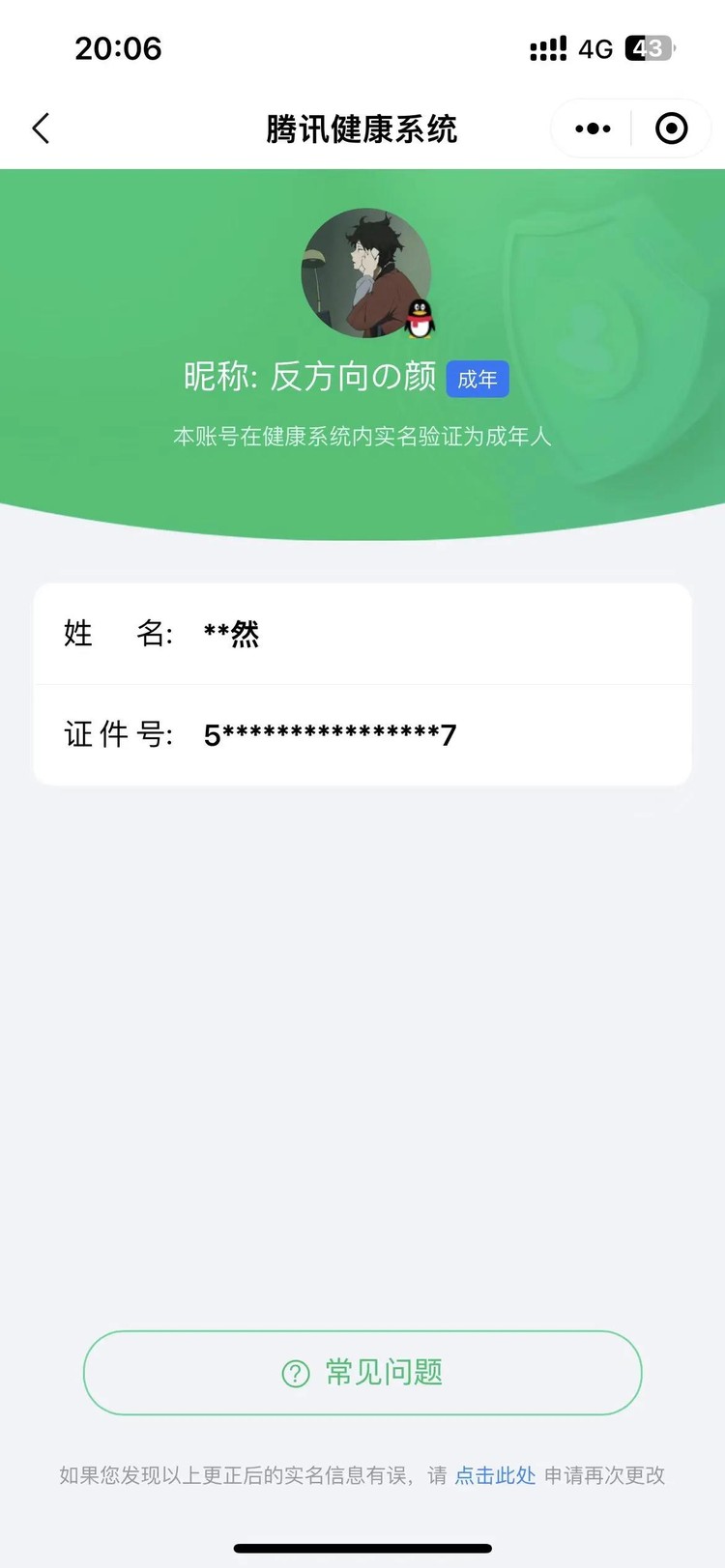Expand the 证件号 ID number row
Screen dimensions: 725x1568
pos(362,734)
